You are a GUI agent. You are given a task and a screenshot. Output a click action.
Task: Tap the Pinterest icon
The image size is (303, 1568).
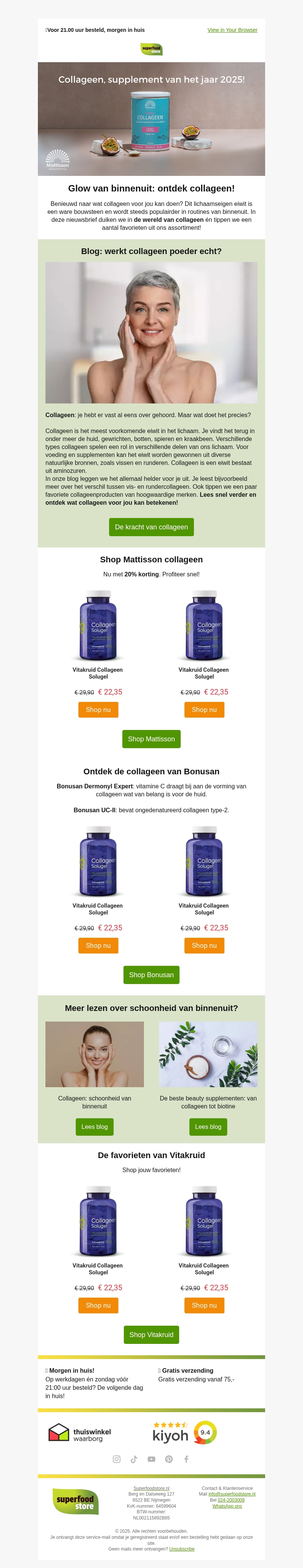click(x=169, y=1459)
